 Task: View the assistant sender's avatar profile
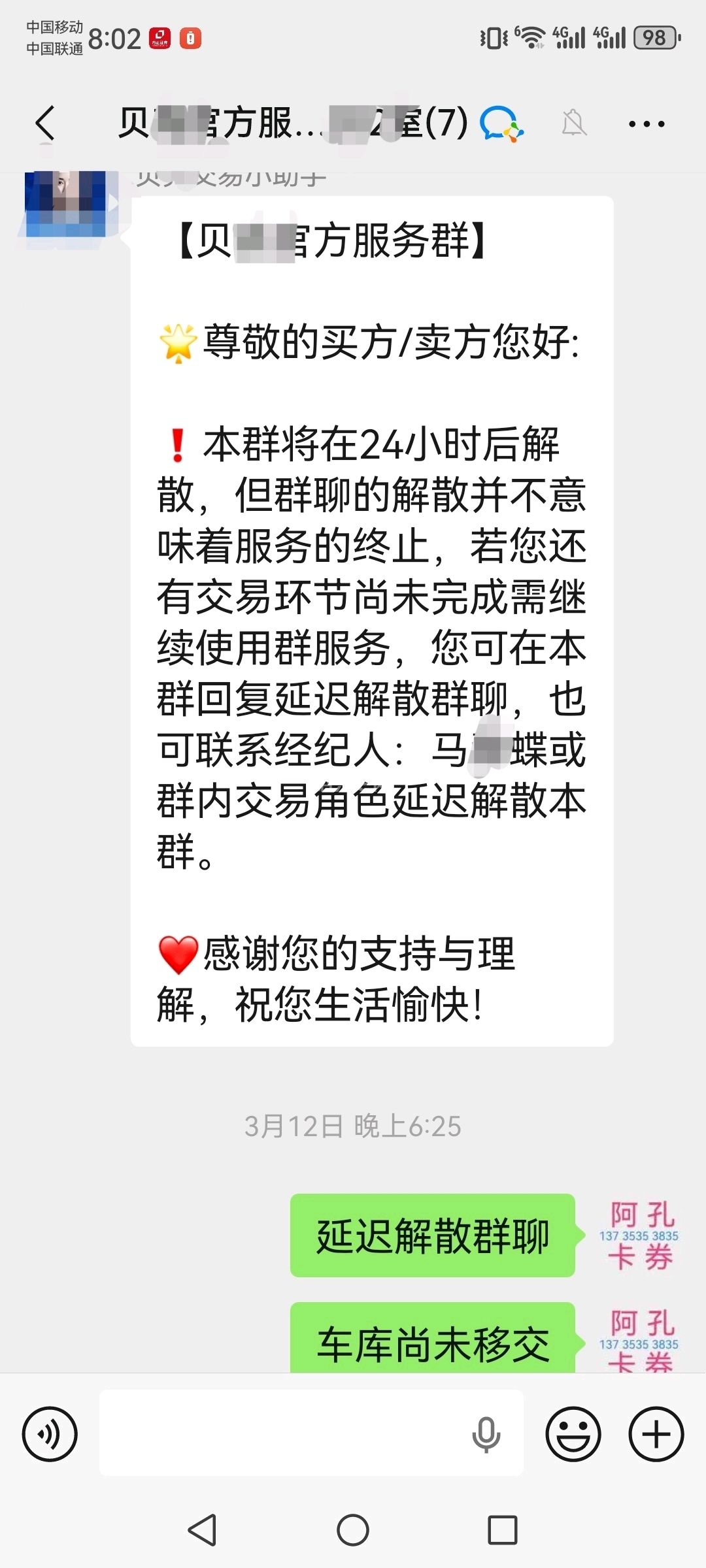[65, 204]
